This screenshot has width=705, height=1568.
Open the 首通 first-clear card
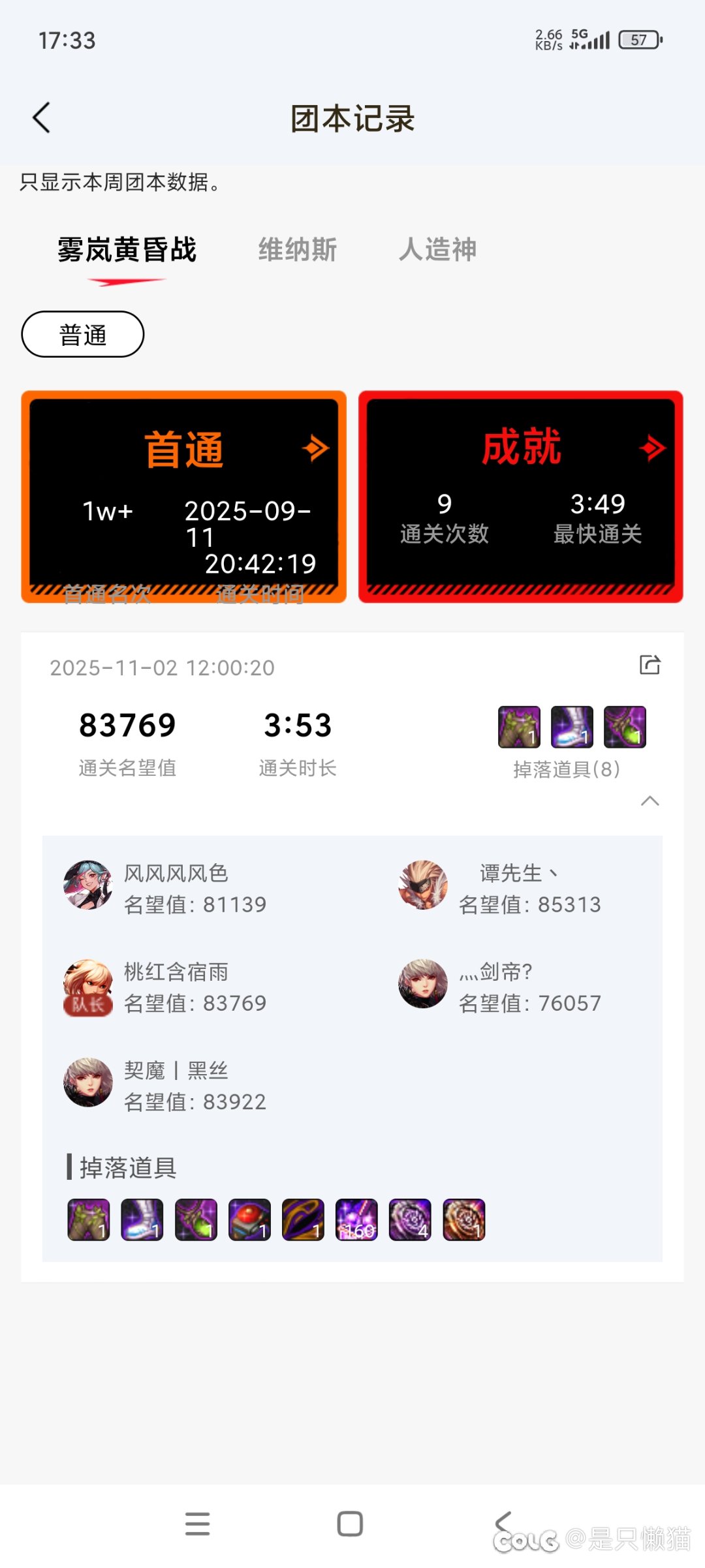coord(183,497)
